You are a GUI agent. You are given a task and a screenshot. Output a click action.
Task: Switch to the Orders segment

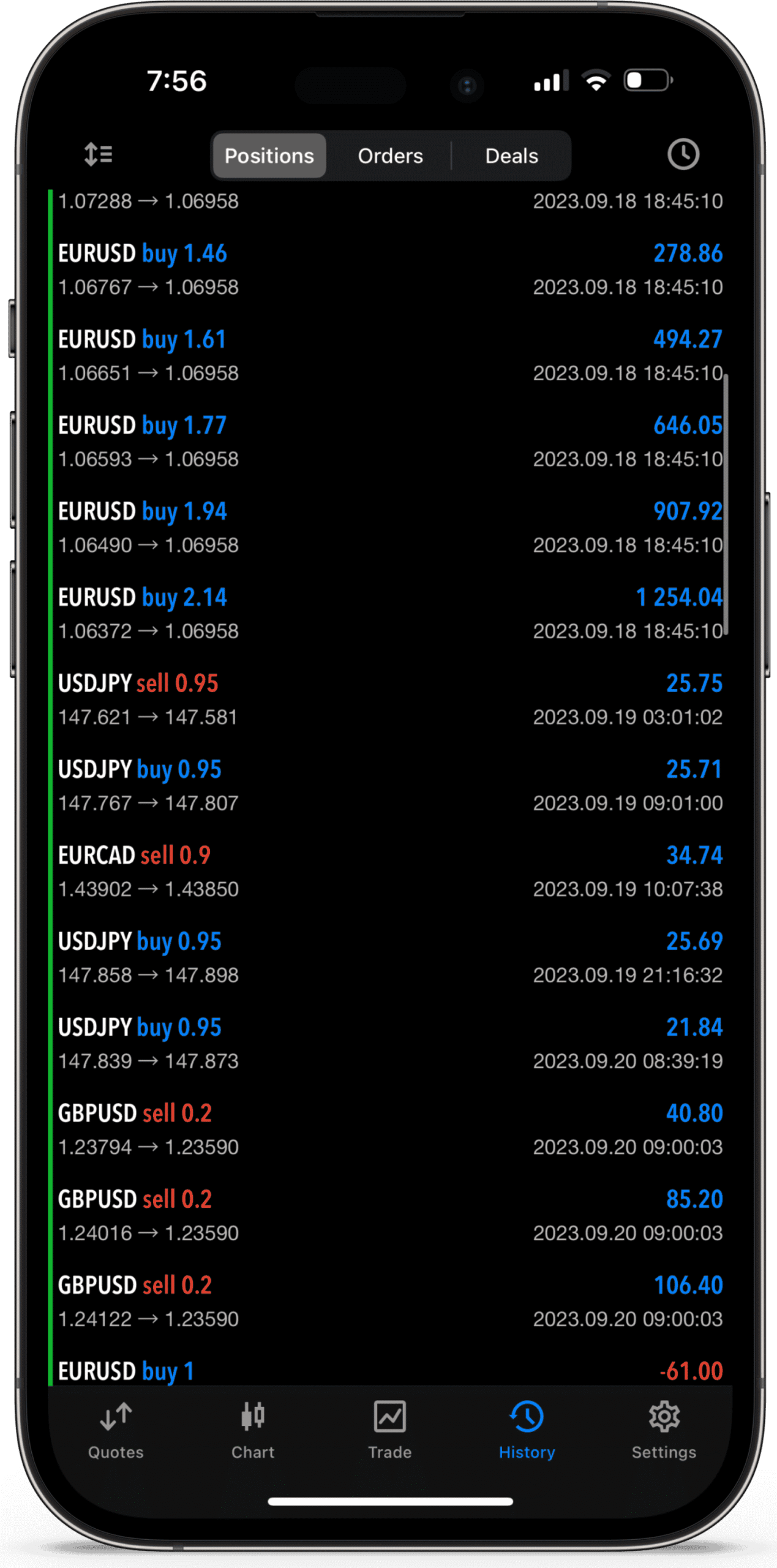coord(390,156)
